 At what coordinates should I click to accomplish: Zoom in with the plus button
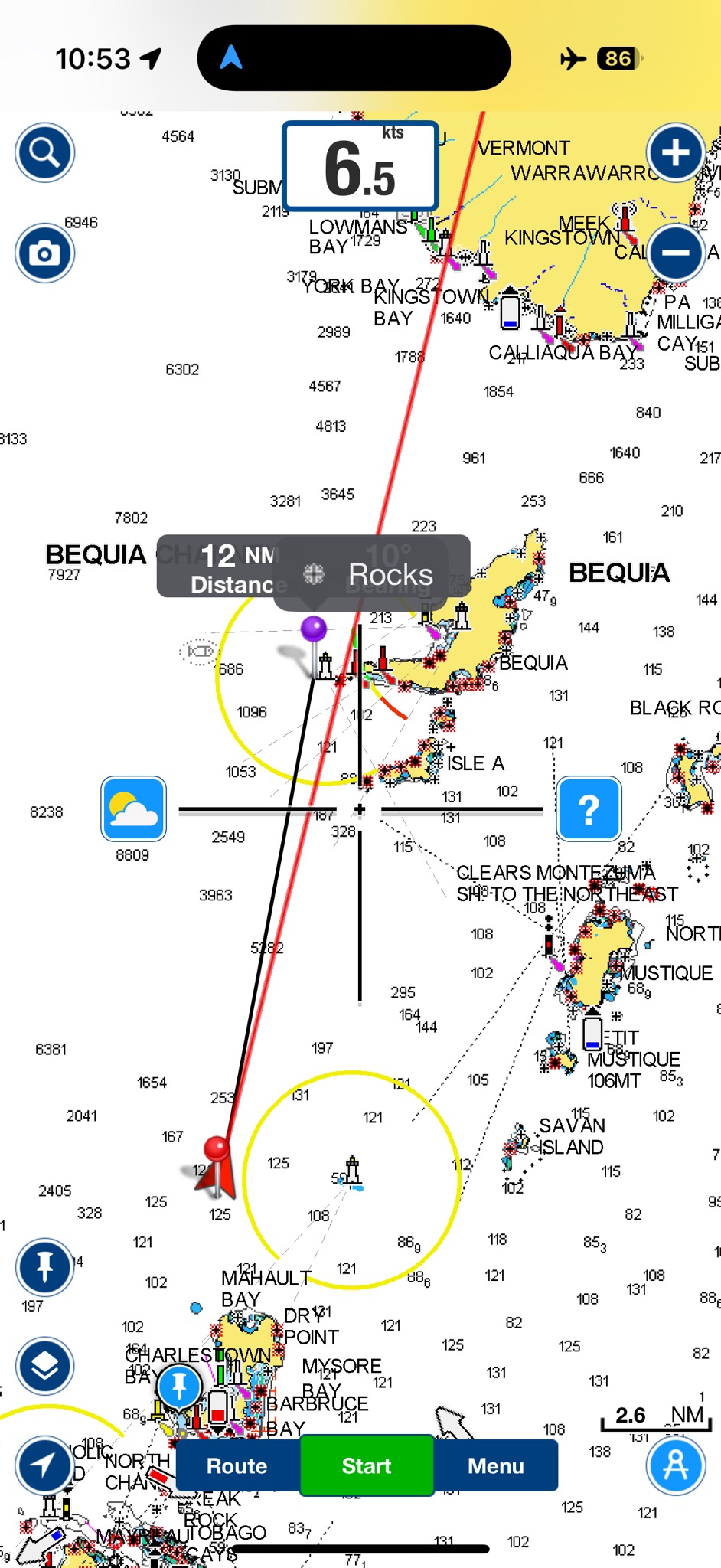click(x=675, y=152)
